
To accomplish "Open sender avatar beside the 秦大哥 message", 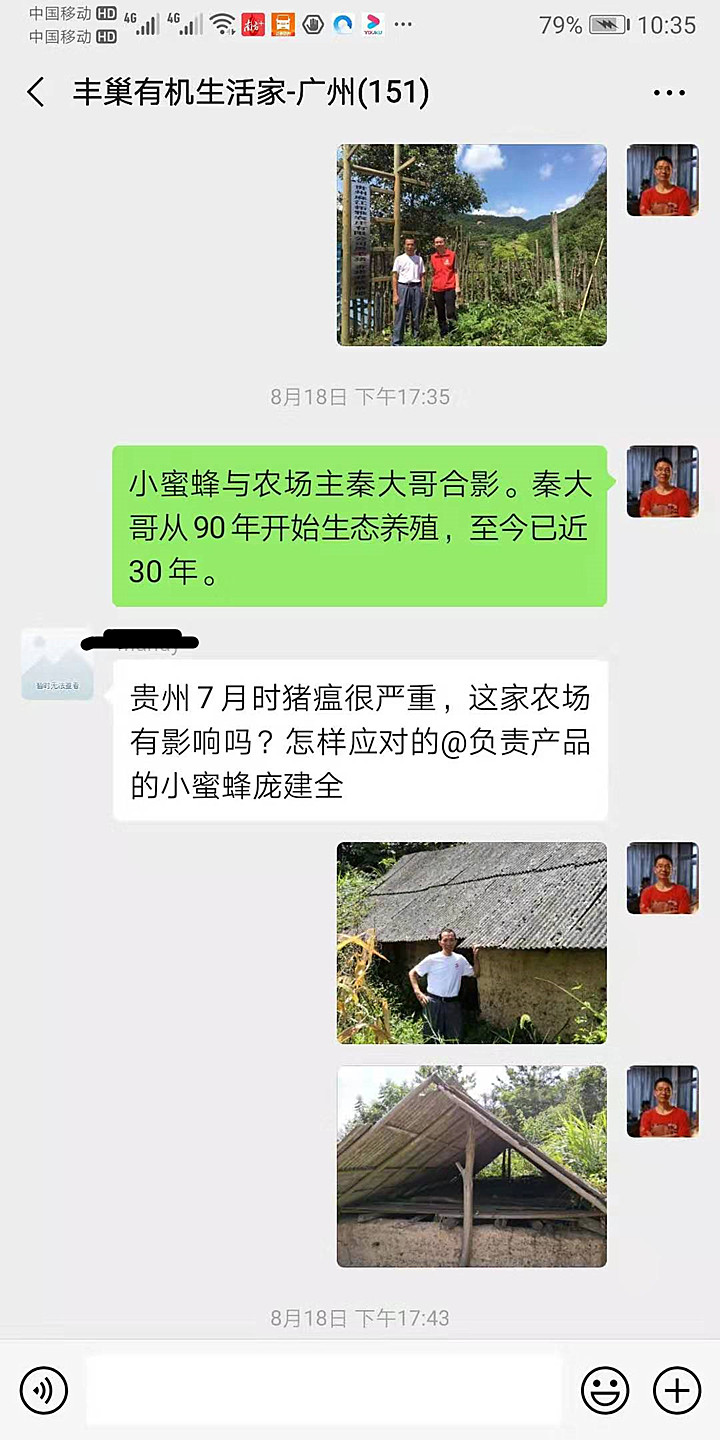I will coord(662,482).
